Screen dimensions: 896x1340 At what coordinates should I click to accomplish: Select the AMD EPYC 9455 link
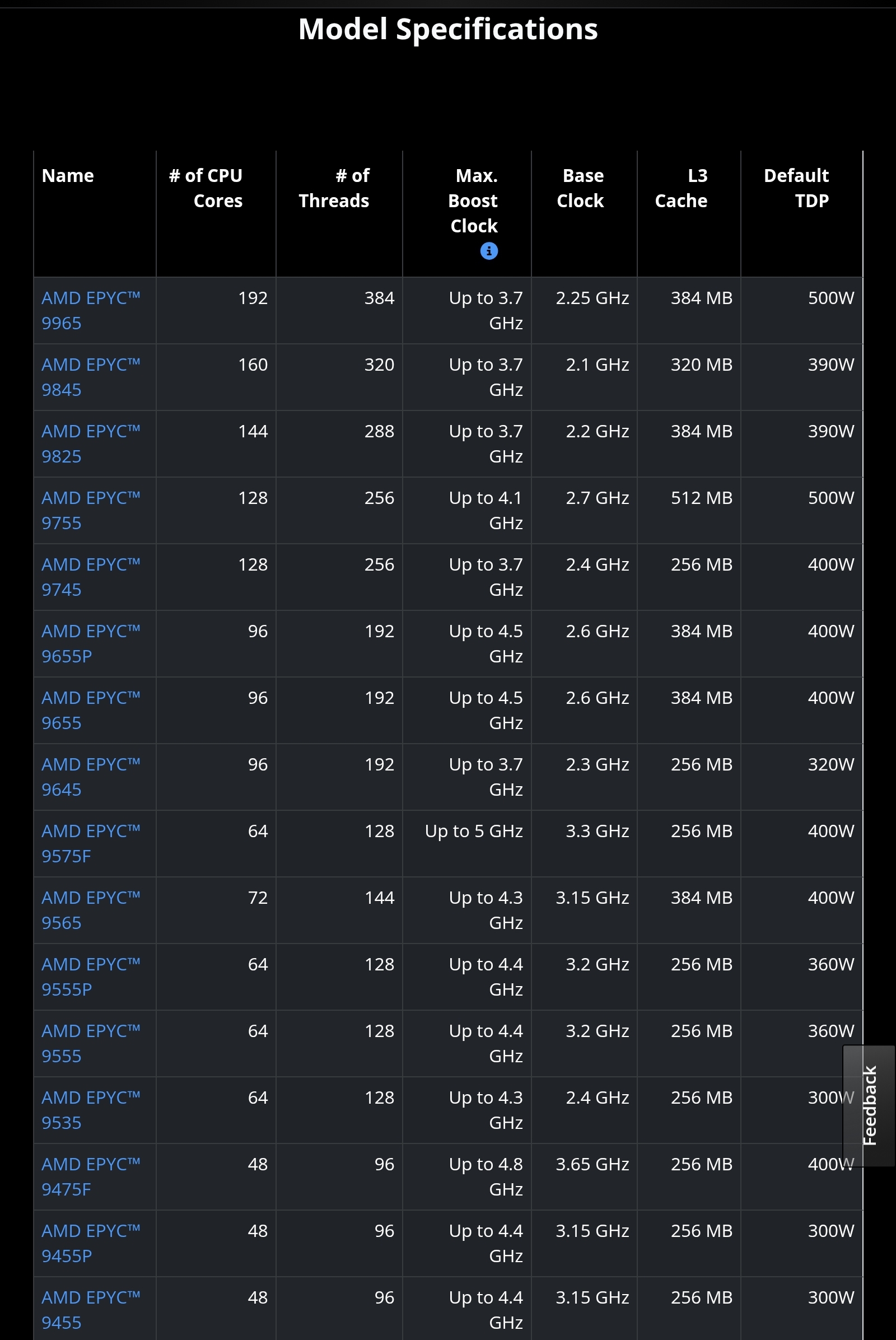coord(90,1310)
